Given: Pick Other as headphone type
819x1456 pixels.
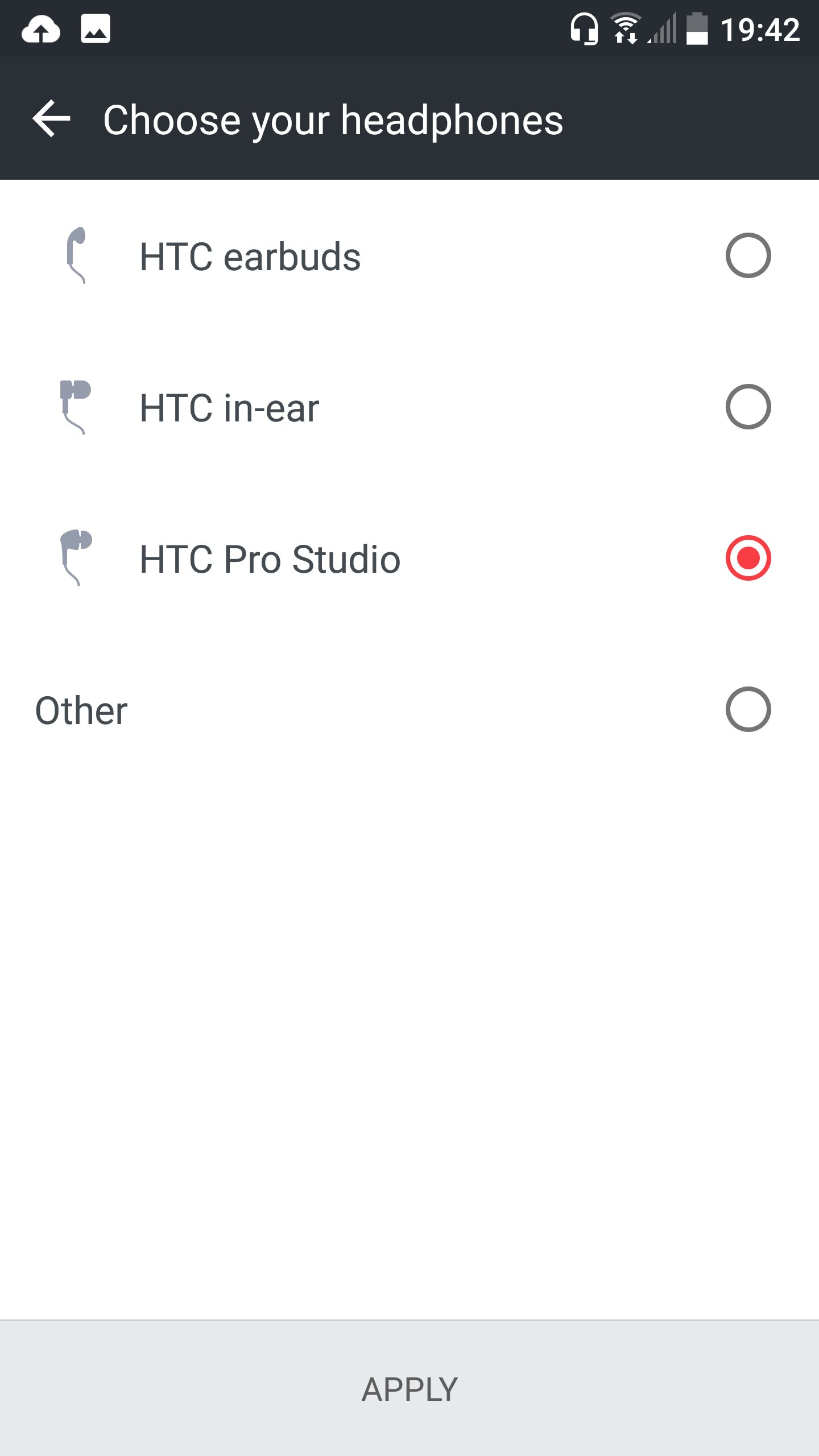Looking at the screenshot, I should click(x=747, y=710).
